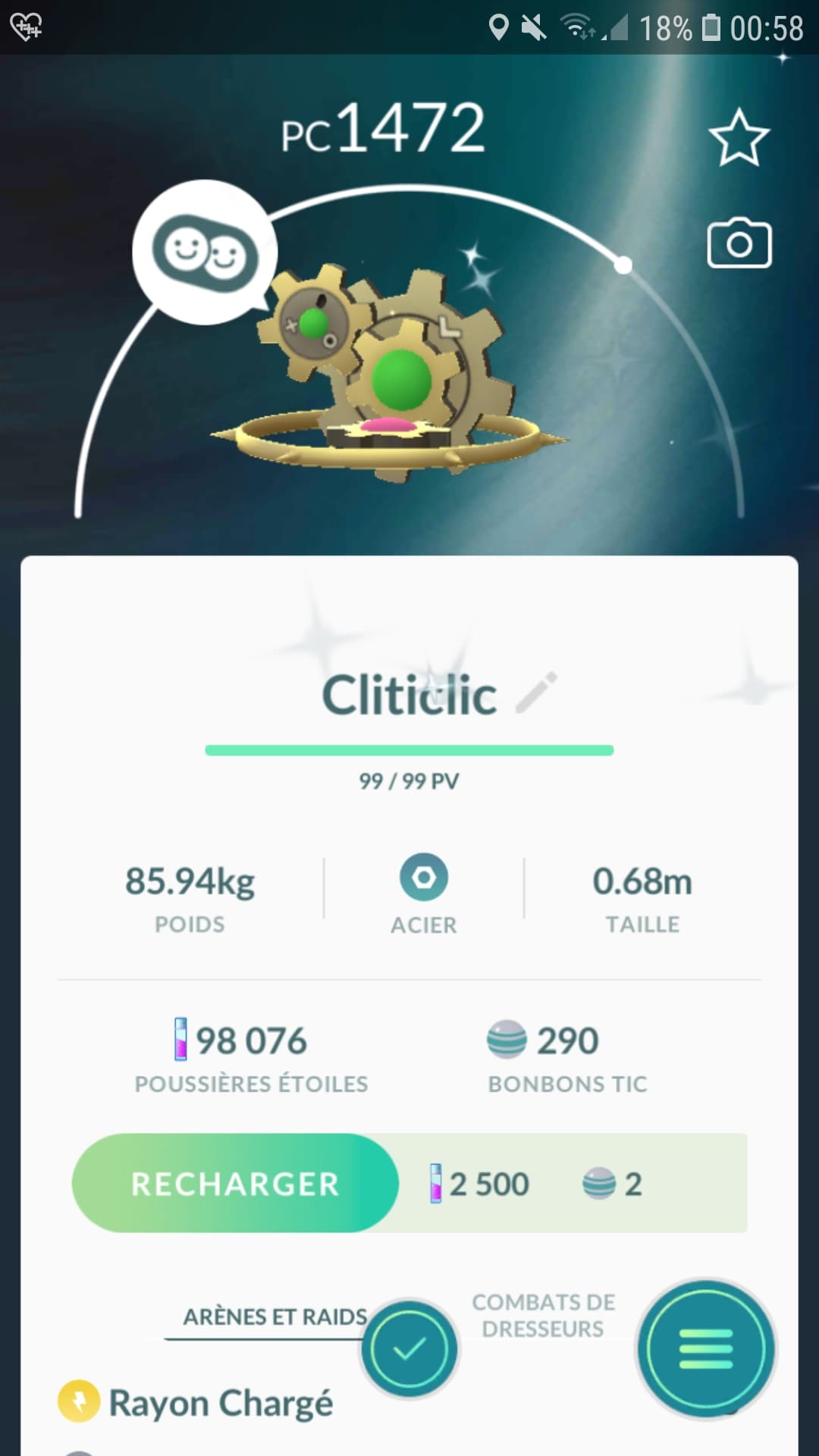Confirm with the round checkmark button
Screen dimensions: 819x1456
click(409, 1348)
